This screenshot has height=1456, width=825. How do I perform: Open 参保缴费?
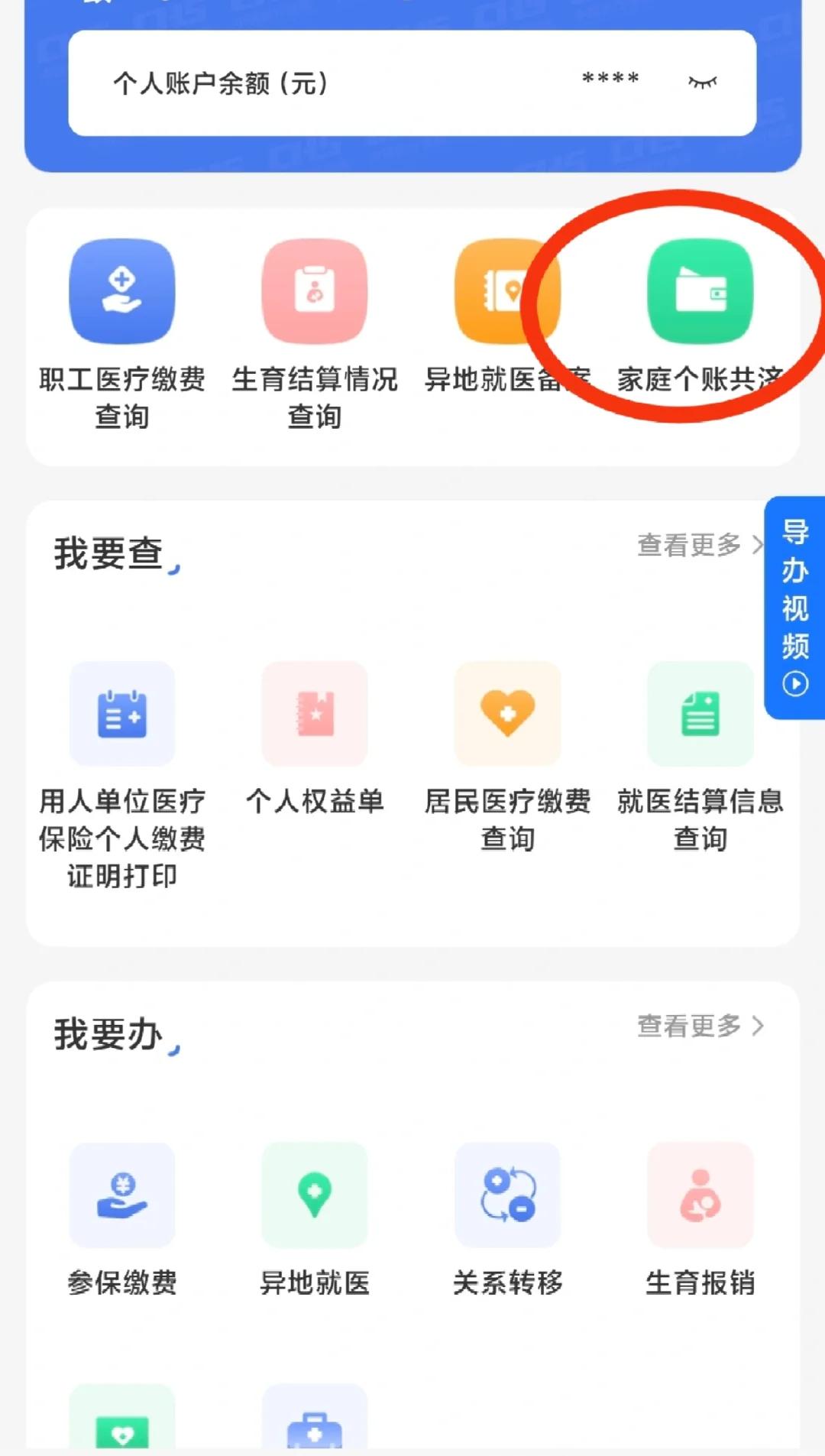122,1195
